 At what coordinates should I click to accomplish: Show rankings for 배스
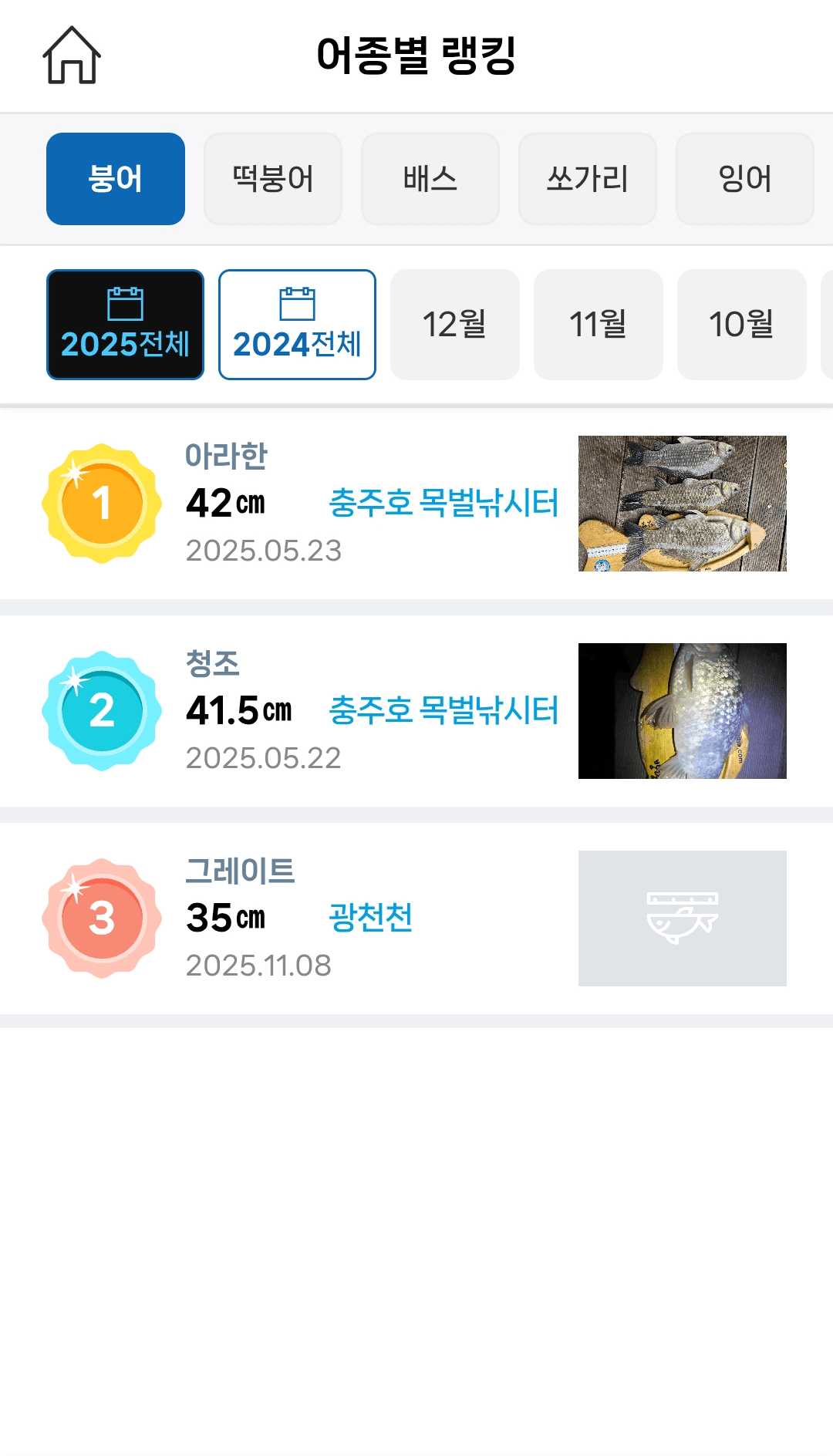430,179
